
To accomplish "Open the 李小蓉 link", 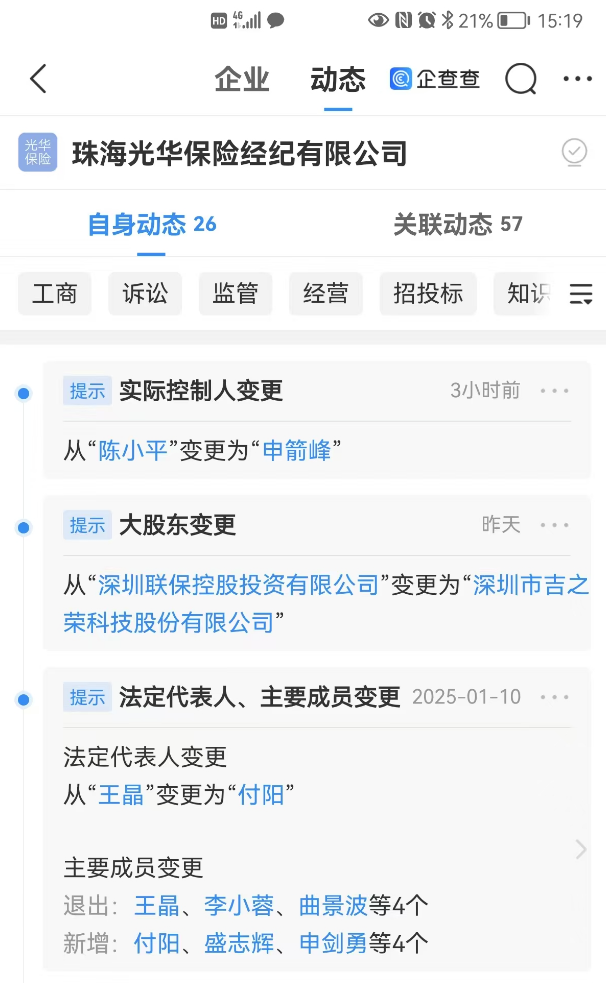I will pos(239,905).
